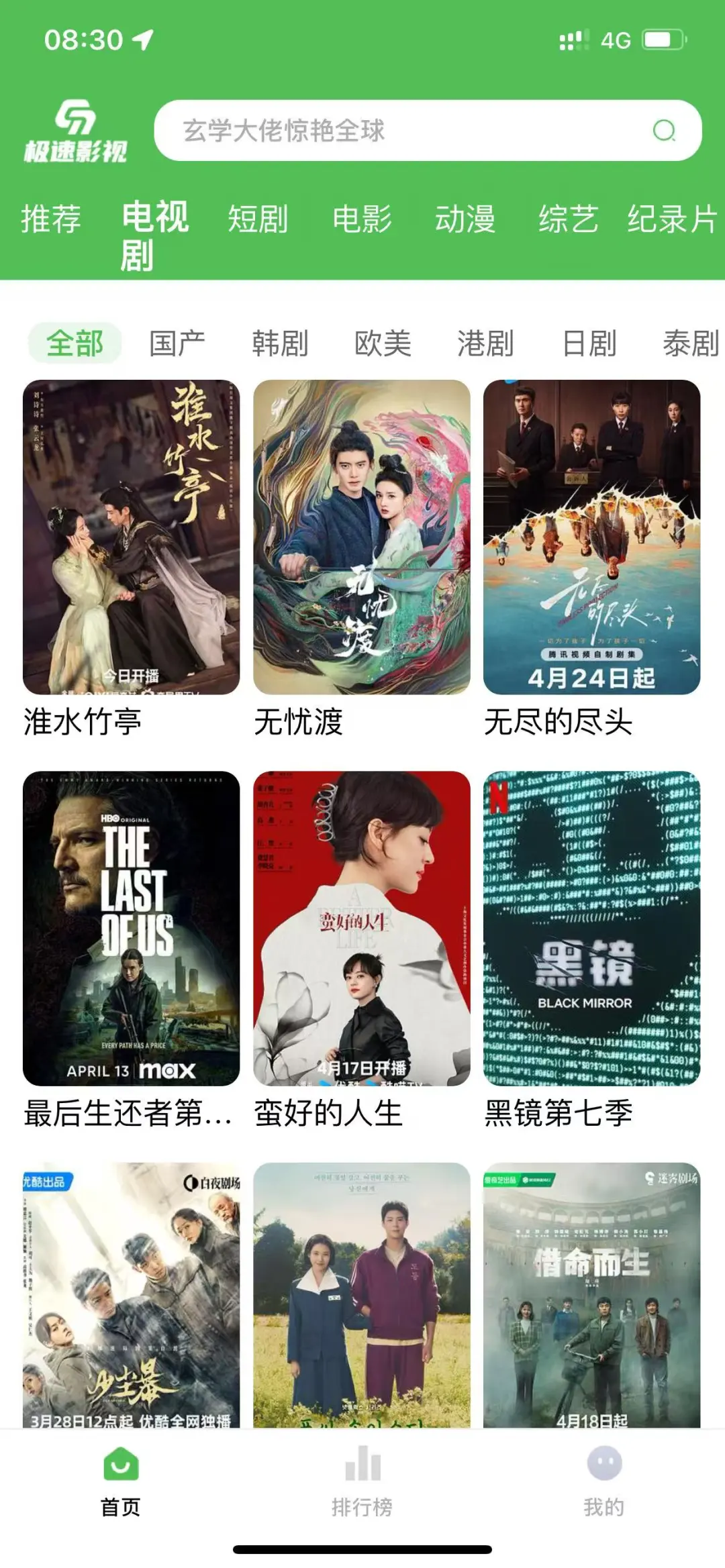725x1568 pixels.
Task: View 黑镜第七季 details
Action: pyautogui.click(x=592, y=928)
